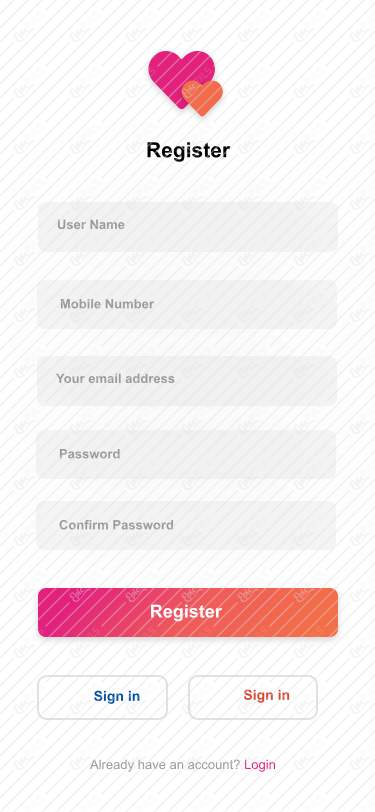Select the email address field
The width and height of the screenshot is (375, 812).
click(x=187, y=381)
